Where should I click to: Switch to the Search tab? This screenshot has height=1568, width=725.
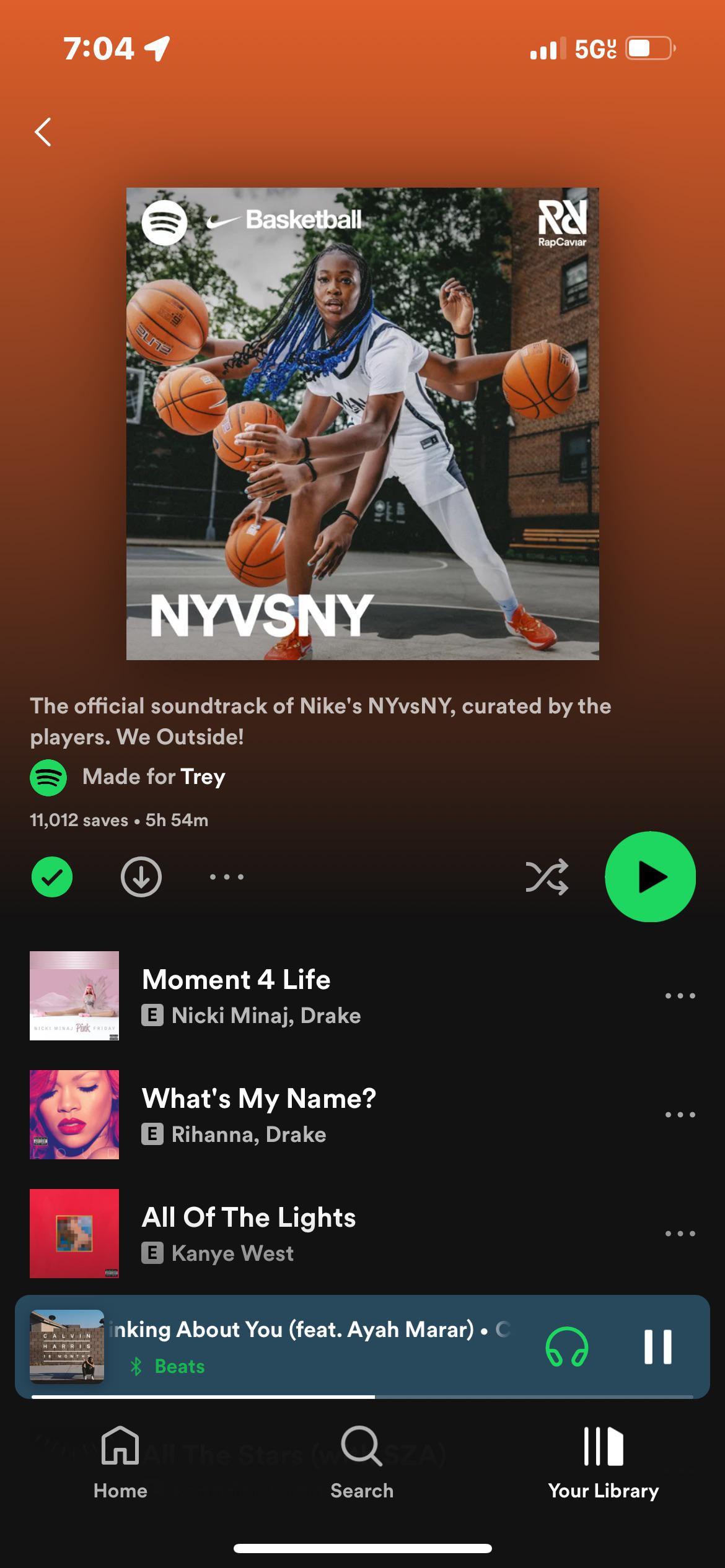362,1463
